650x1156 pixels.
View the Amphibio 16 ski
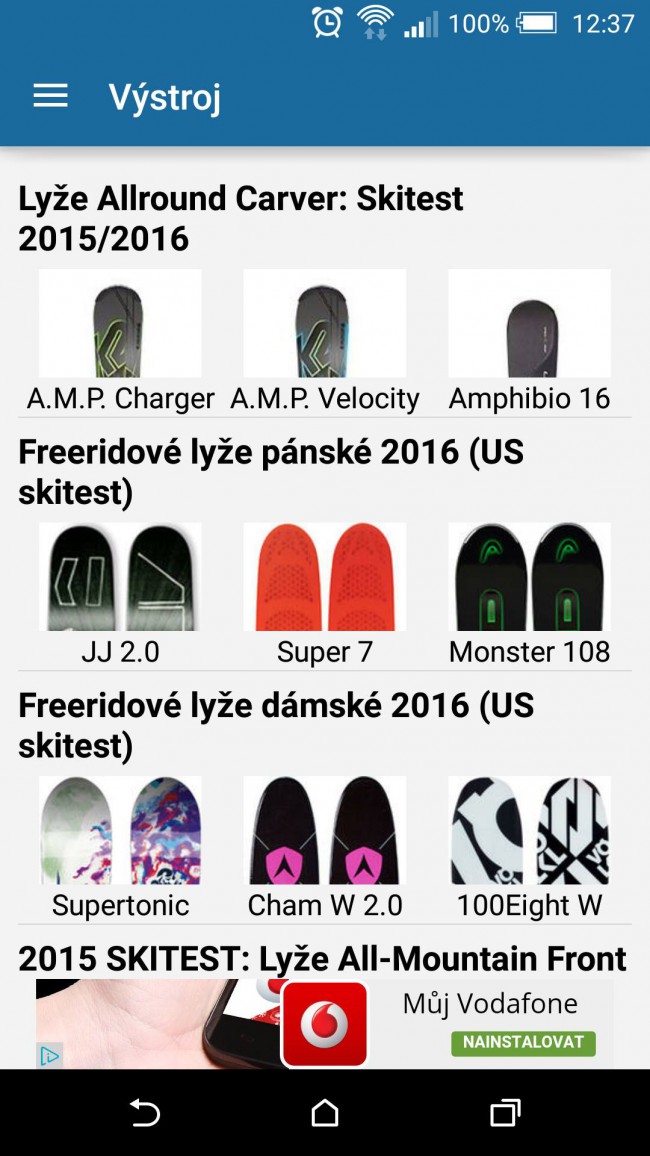coord(529,341)
